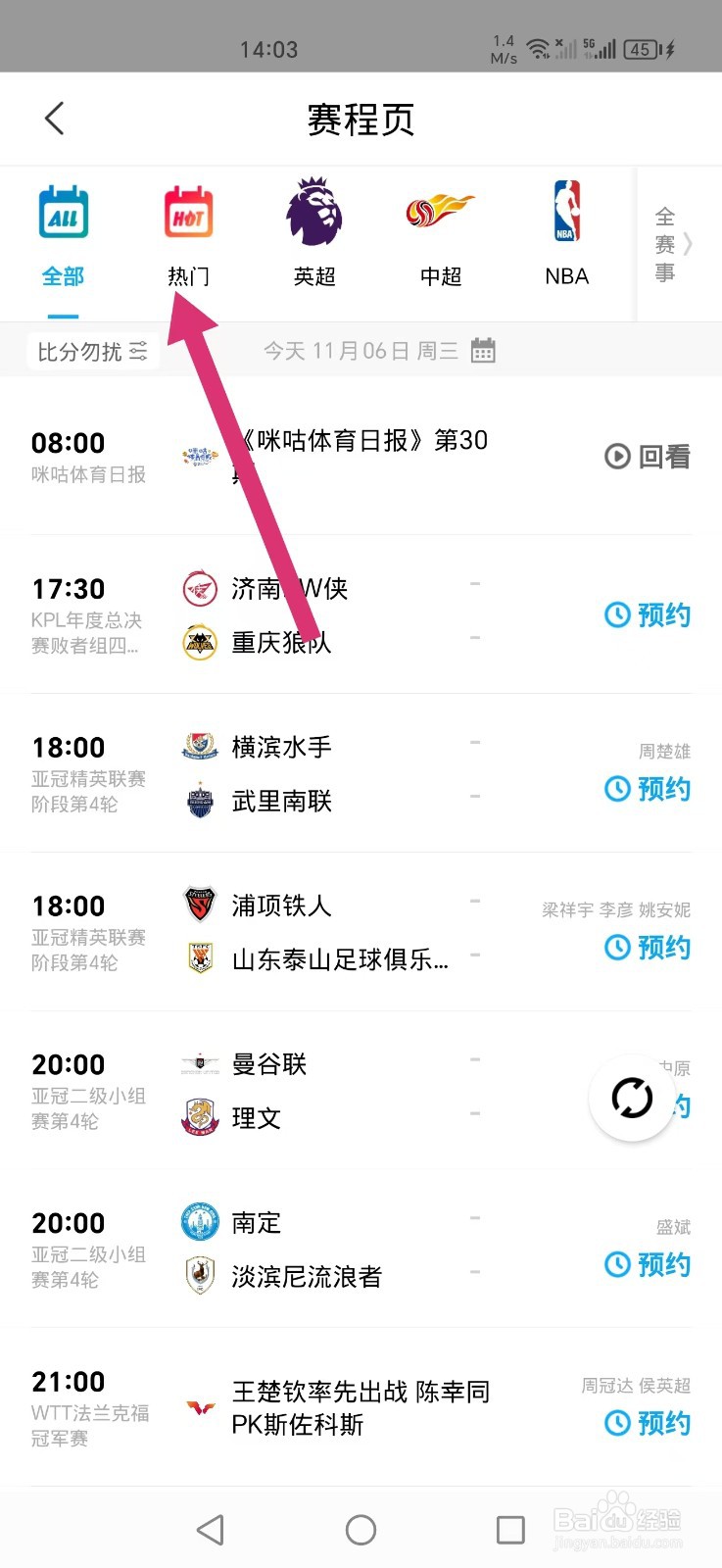The height and width of the screenshot is (1568, 722).
Task: Tap the NBA logo icon
Action: pos(565,212)
